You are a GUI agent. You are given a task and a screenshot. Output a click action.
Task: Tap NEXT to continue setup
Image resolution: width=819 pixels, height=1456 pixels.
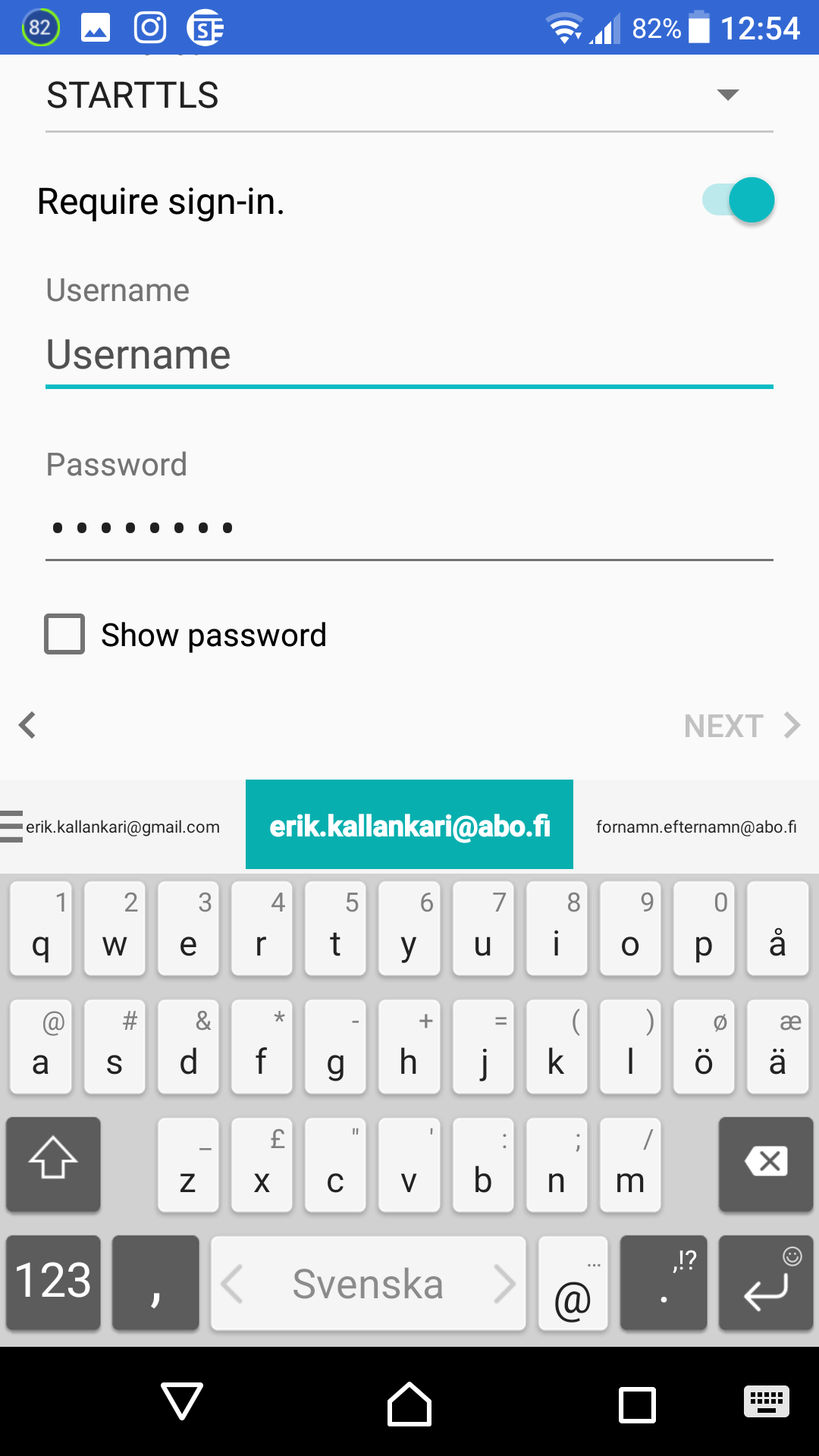click(742, 726)
